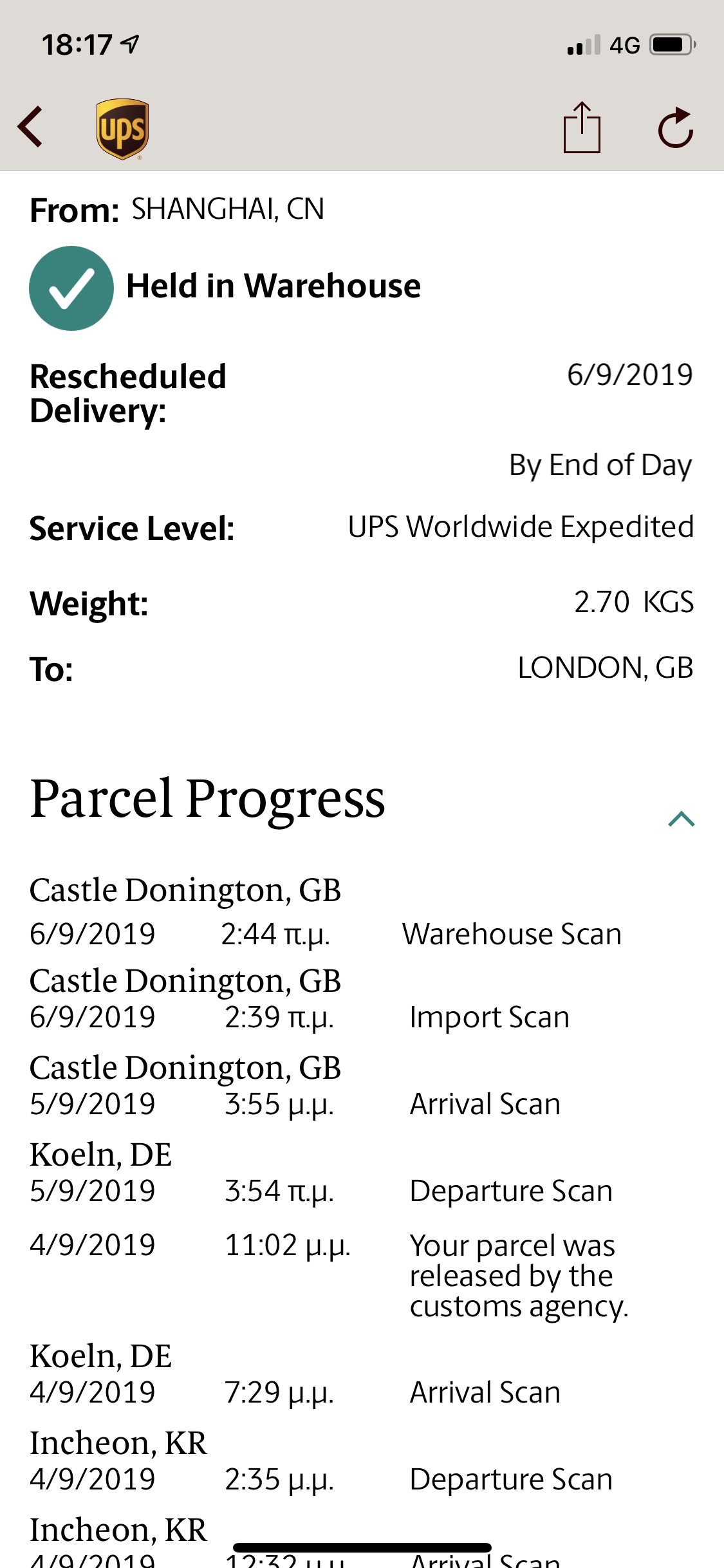Refresh the parcel tracking status
This screenshot has height=1568, width=724.
tap(676, 127)
